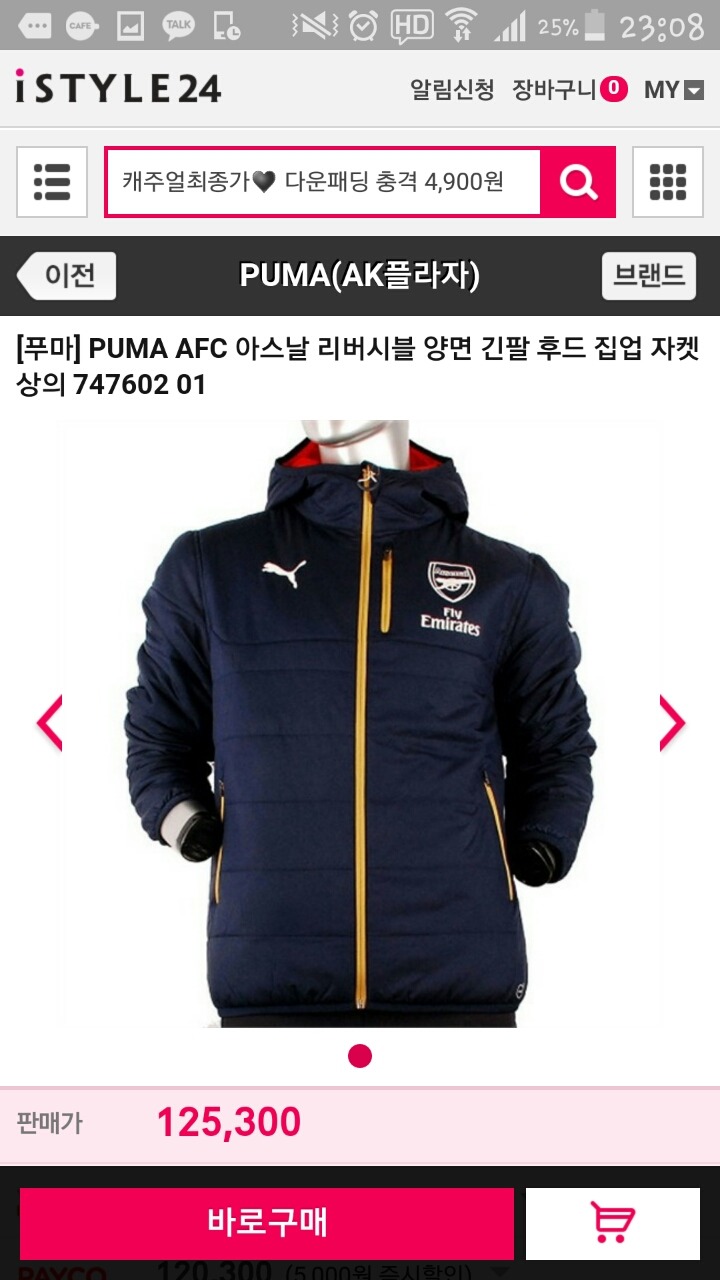Viewport: 720px width, 1280px height.
Task: Show previous product image
Action: point(49,722)
